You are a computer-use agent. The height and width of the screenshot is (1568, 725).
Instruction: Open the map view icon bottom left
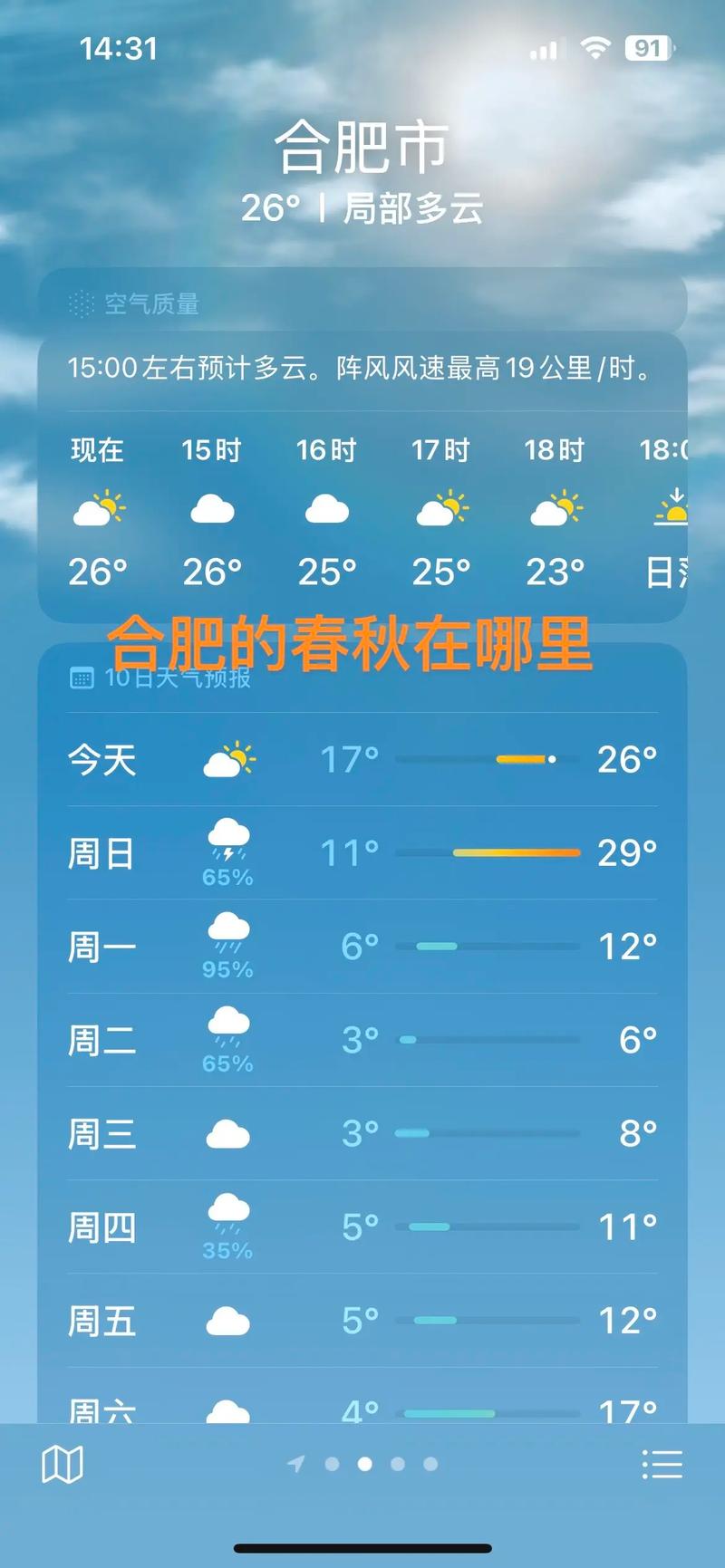64,1465
